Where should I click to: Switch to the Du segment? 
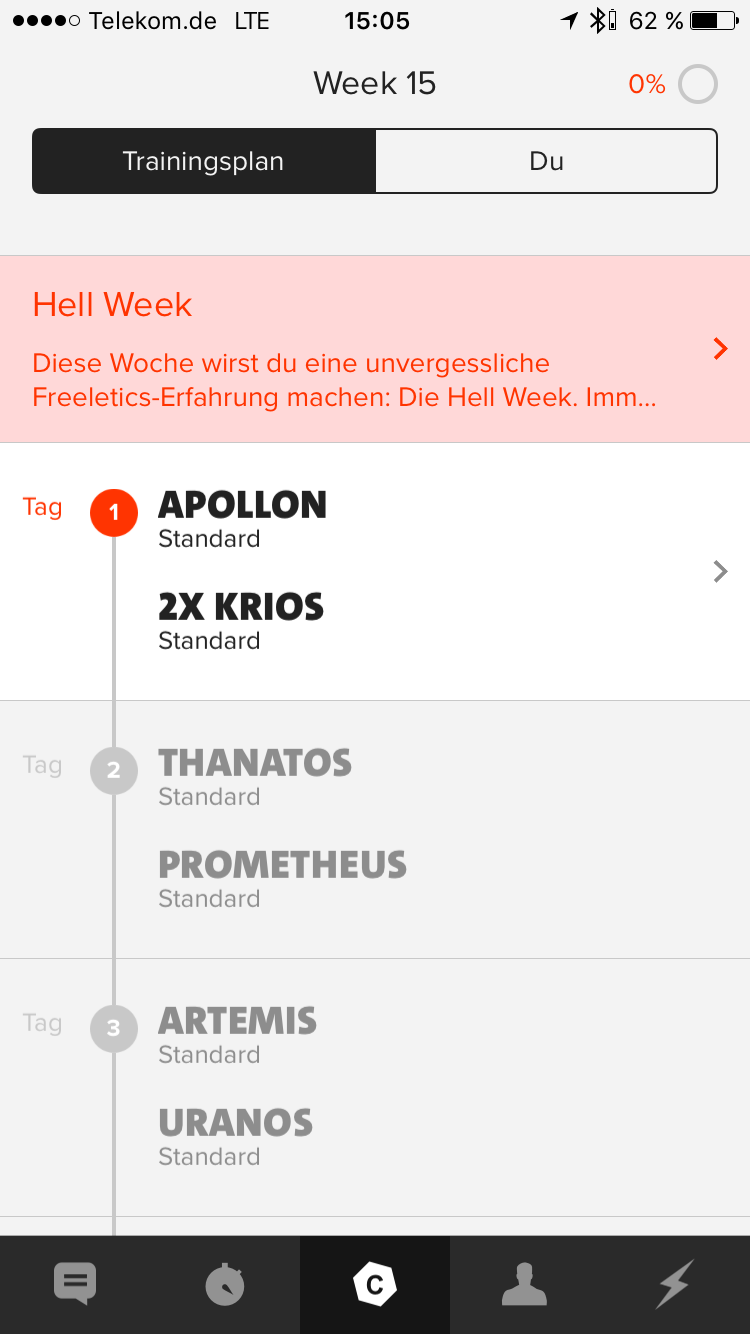(546, 161)
